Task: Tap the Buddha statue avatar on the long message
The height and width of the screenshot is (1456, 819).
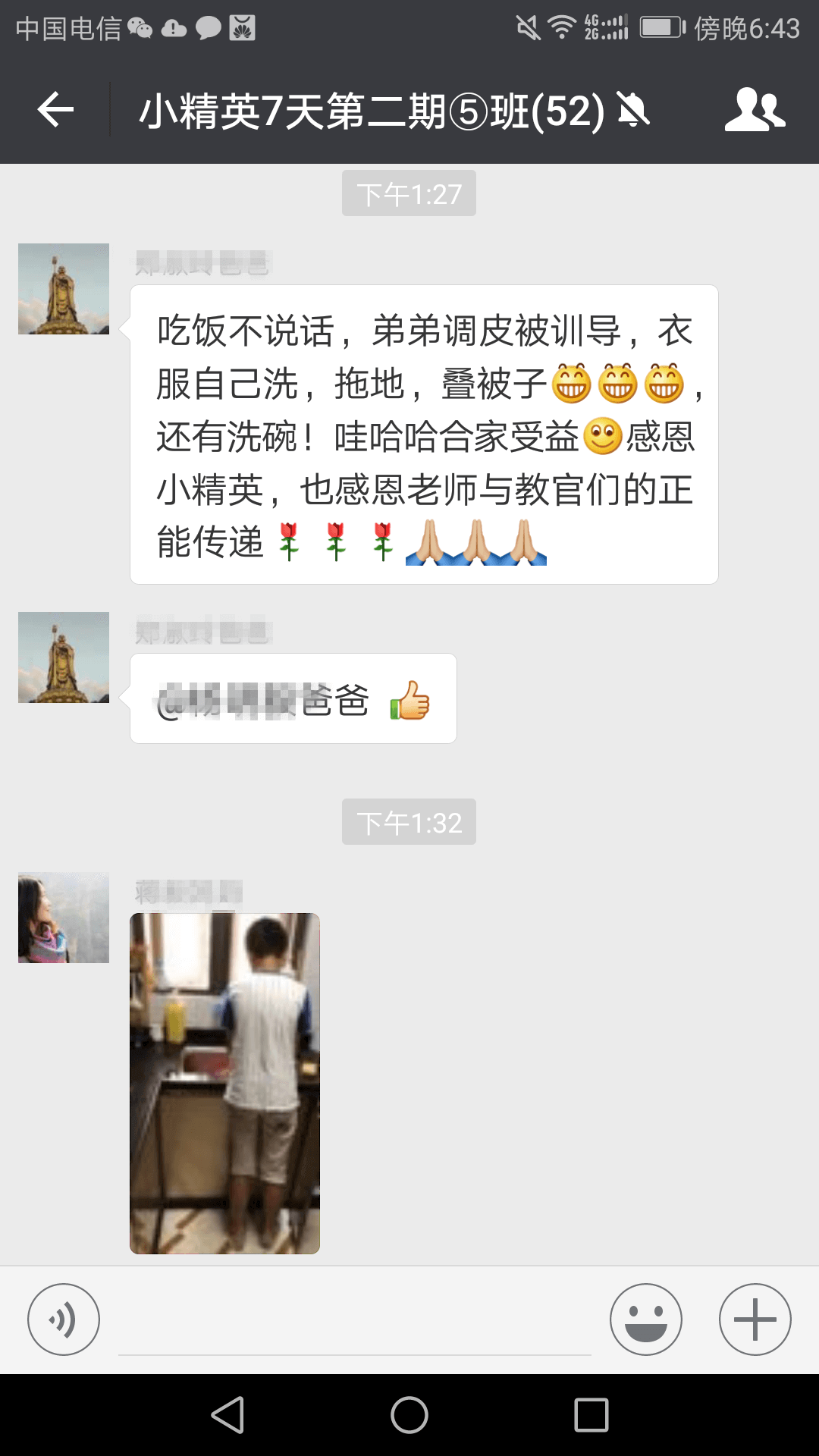Action: click(64, 289)
